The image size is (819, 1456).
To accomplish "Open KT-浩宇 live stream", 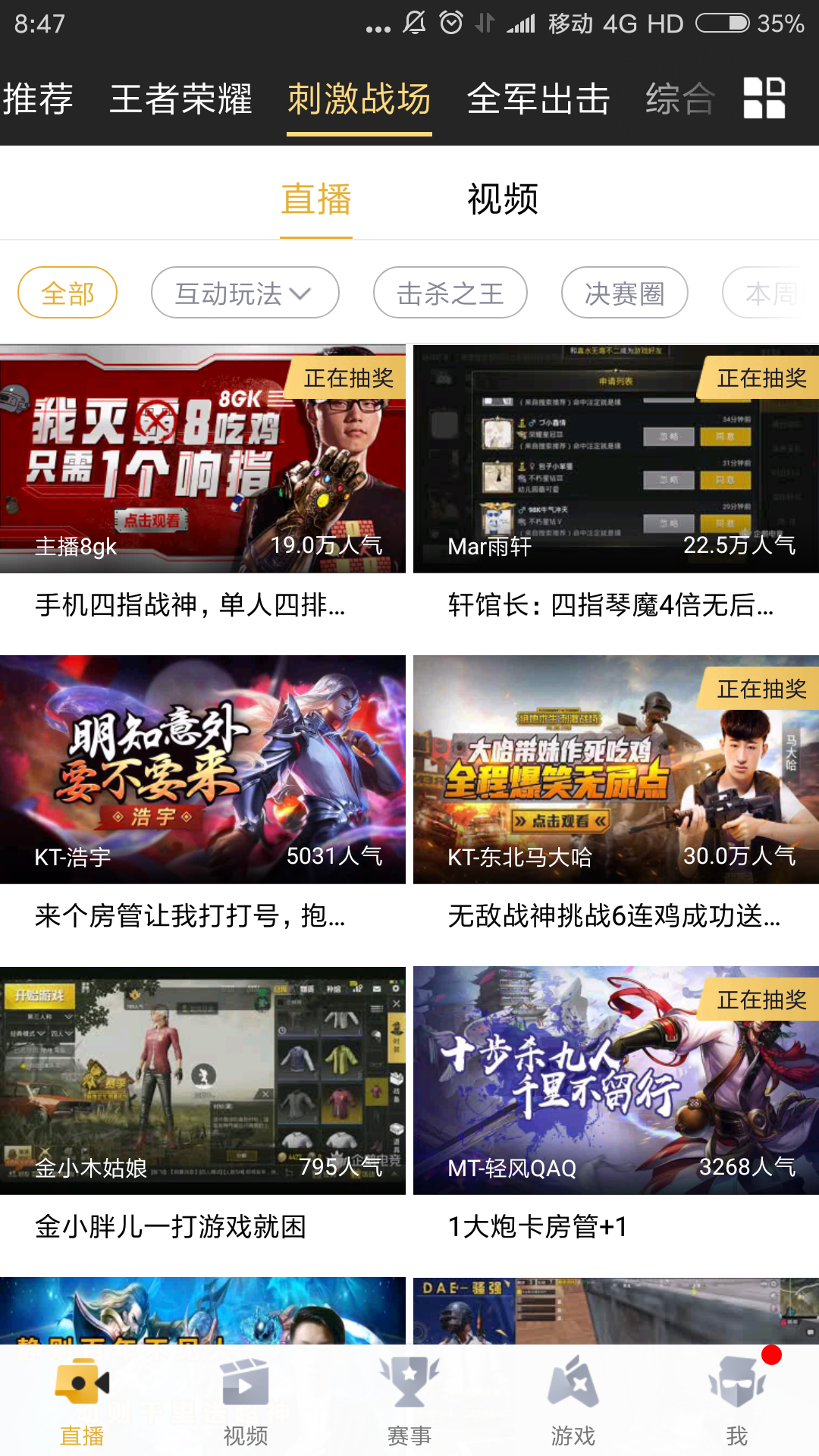I will [x=202, y=770].
